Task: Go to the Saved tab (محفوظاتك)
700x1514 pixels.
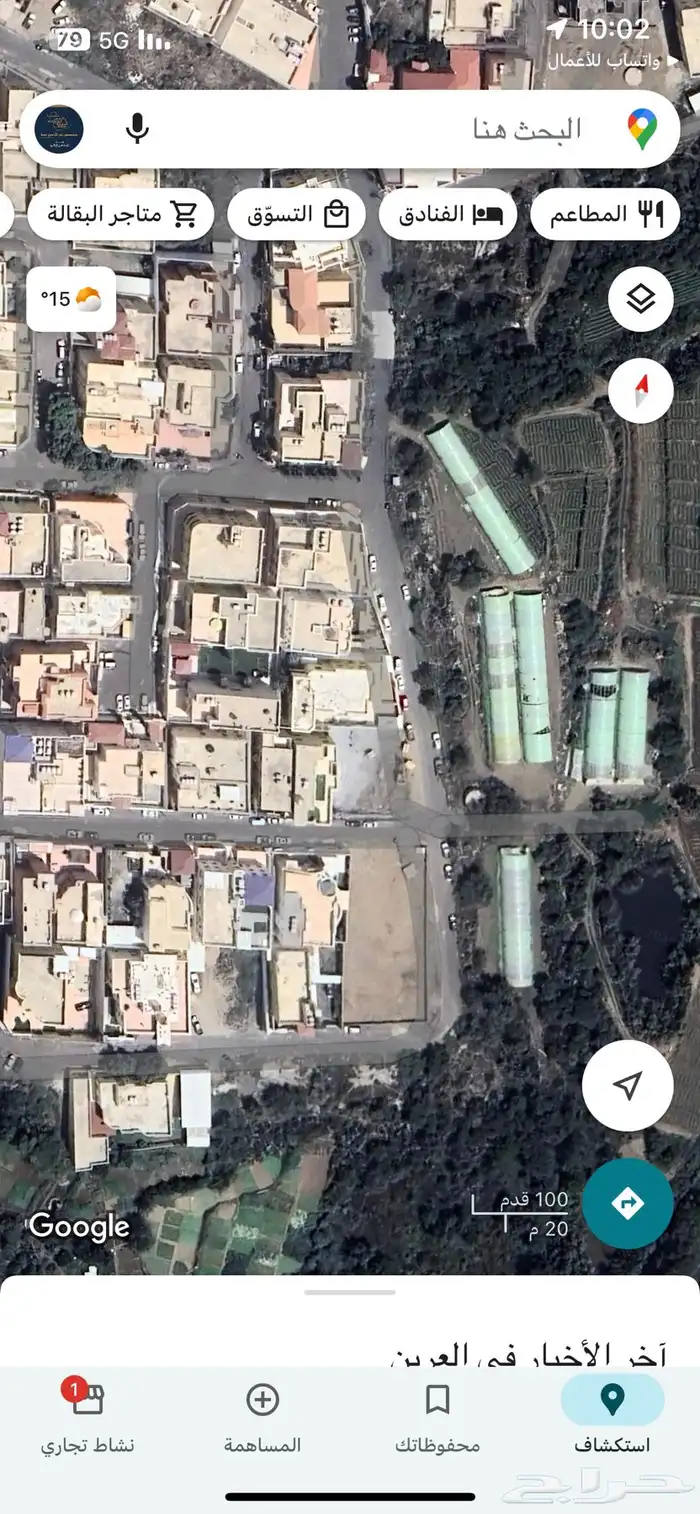Action: tap(437, 1414)
